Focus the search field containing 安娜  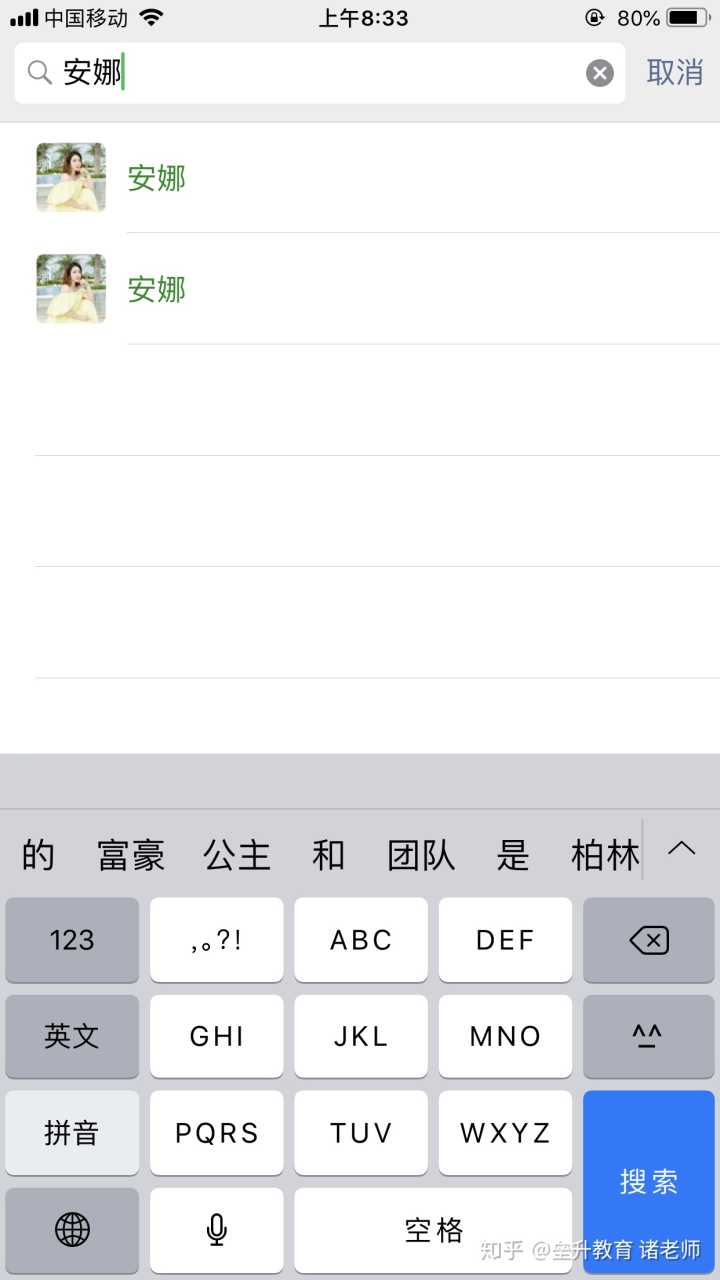(x=320, y=73)
